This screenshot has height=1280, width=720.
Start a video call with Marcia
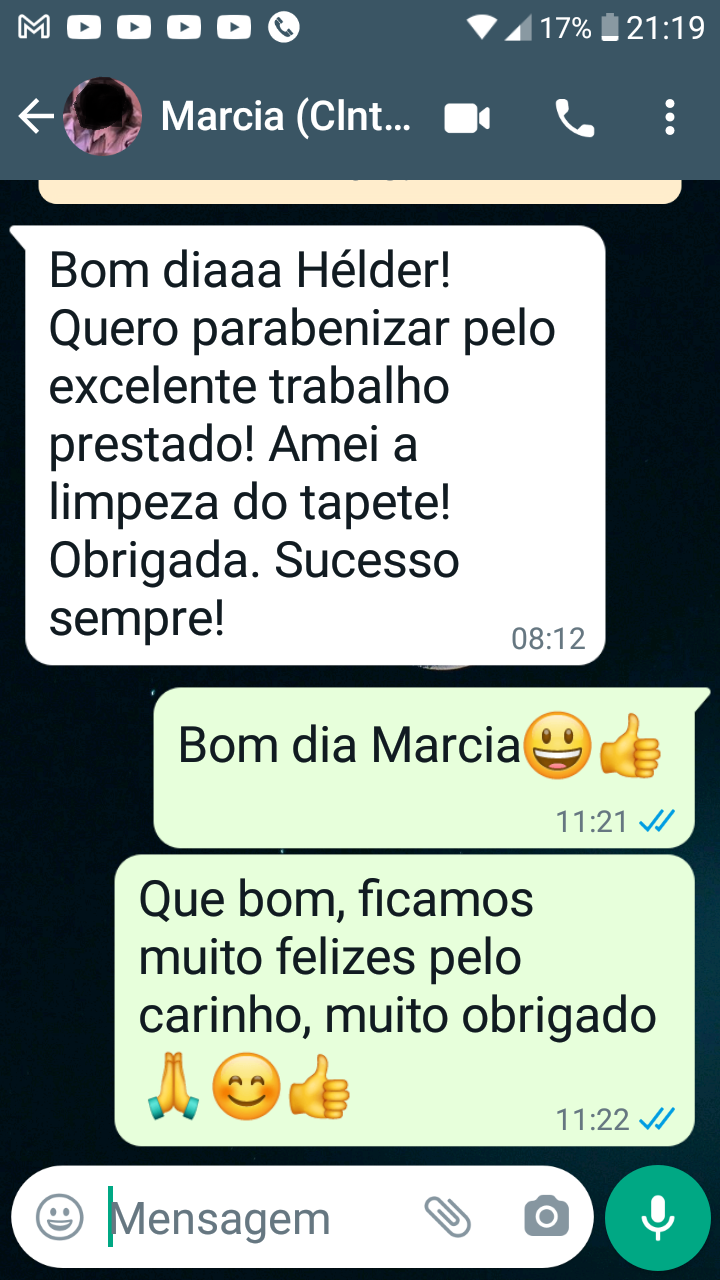[467, 119]
